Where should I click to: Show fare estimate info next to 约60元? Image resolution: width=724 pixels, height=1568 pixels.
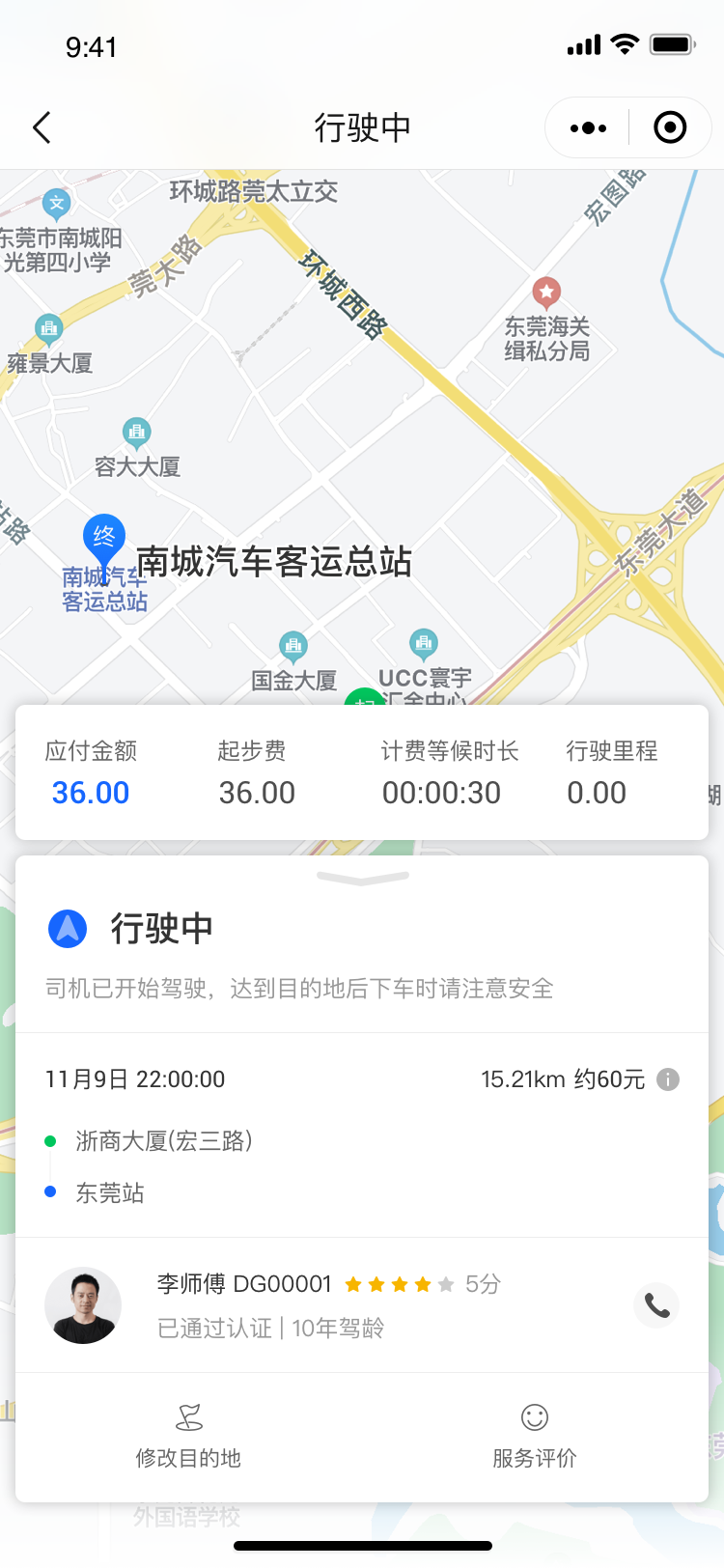click(x=668, y=1079)
